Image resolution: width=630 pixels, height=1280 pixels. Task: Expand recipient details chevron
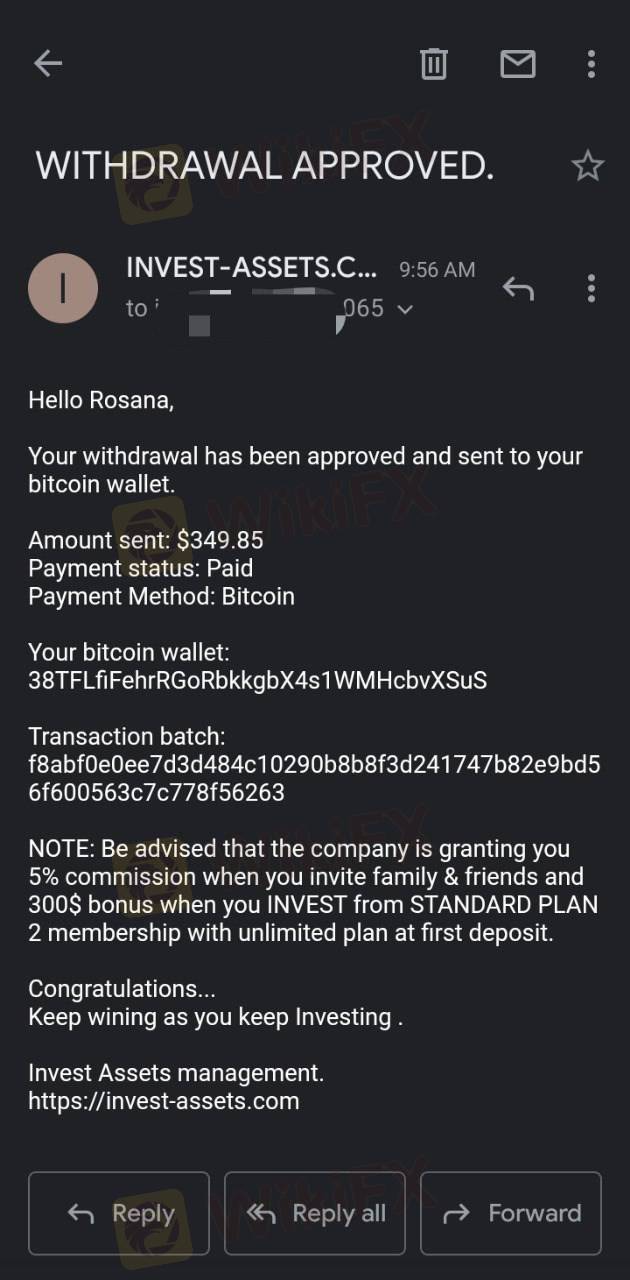point(405,309)
